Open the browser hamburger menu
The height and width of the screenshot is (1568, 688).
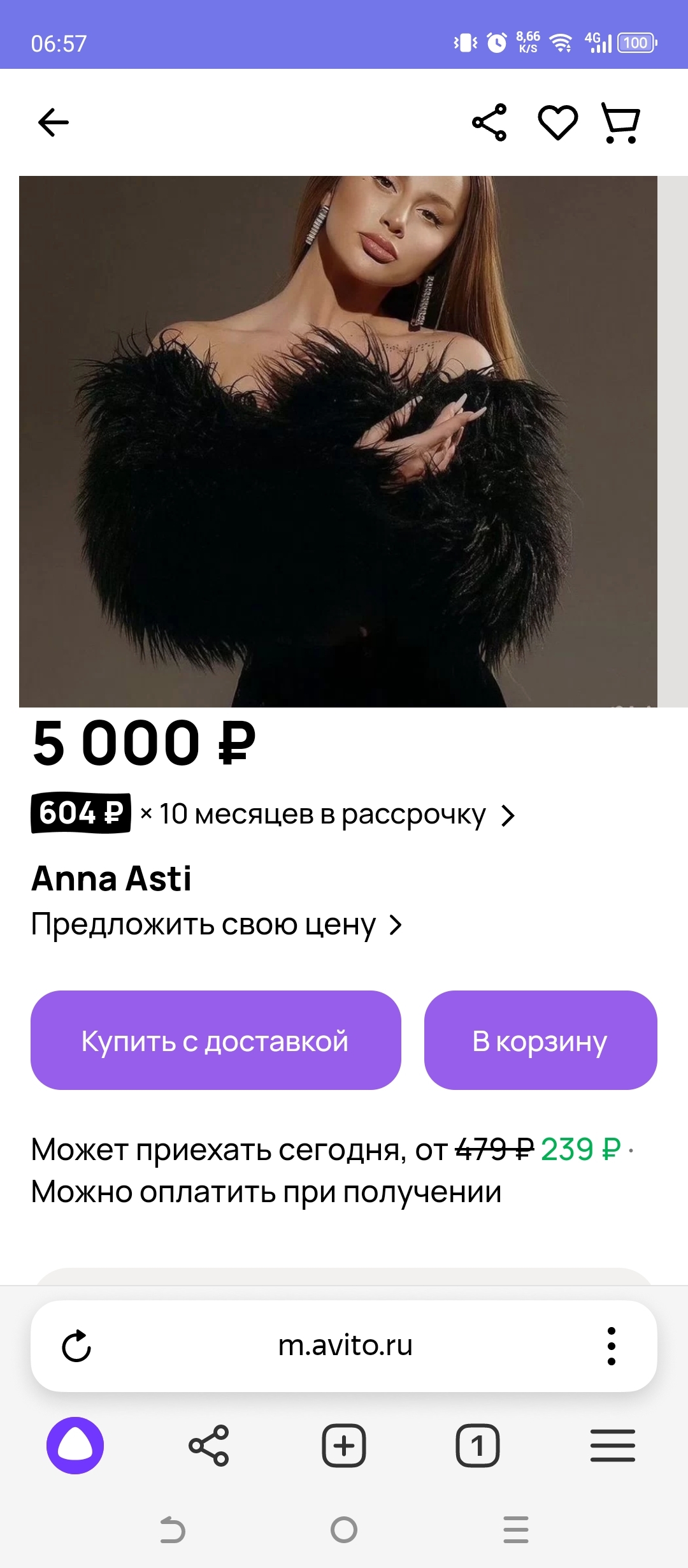[x=612, y=1445]
